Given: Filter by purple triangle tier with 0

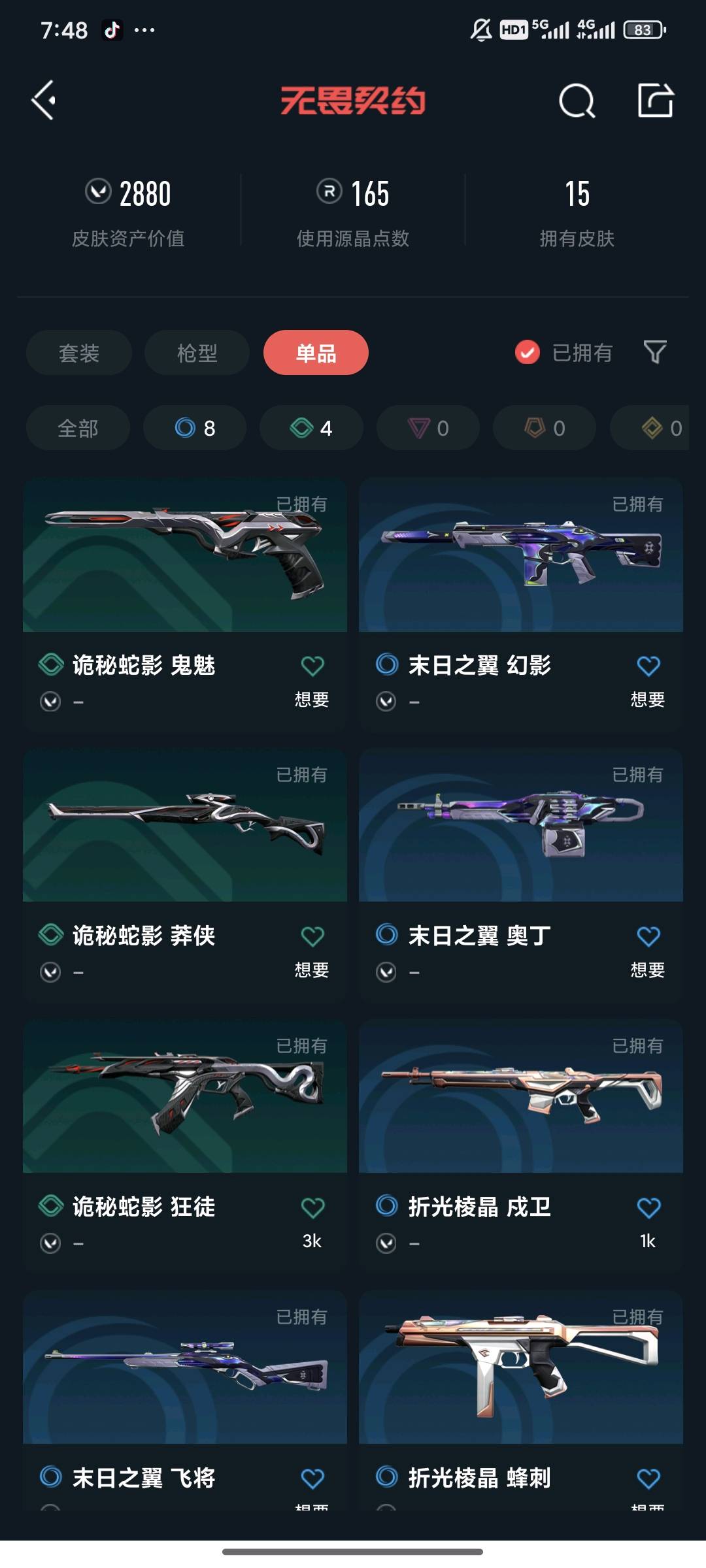Looking at the screenshot, I should (x=428, y=428).
